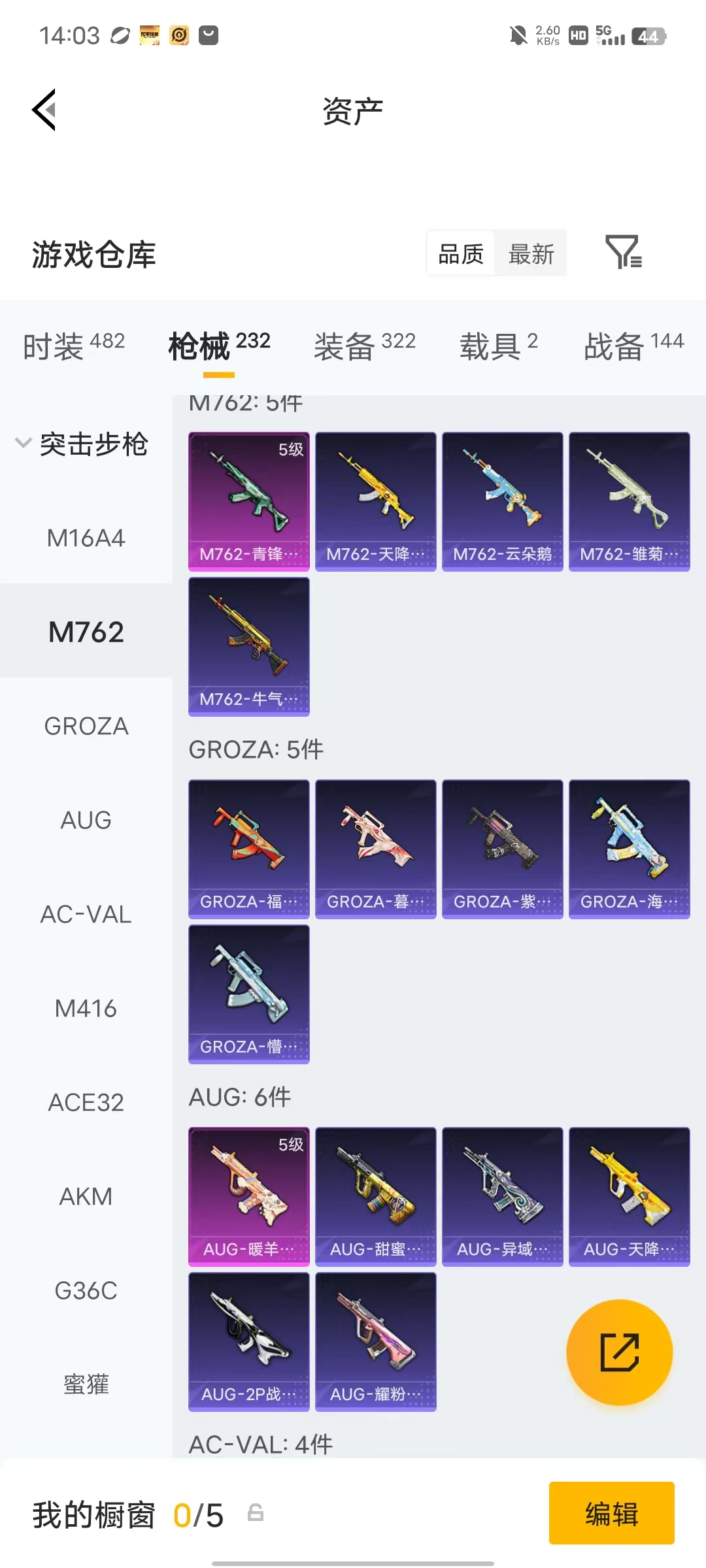Open the filter icon next to 最新
The height and width of the screenshot is (1568, 706).
(624, 252)
